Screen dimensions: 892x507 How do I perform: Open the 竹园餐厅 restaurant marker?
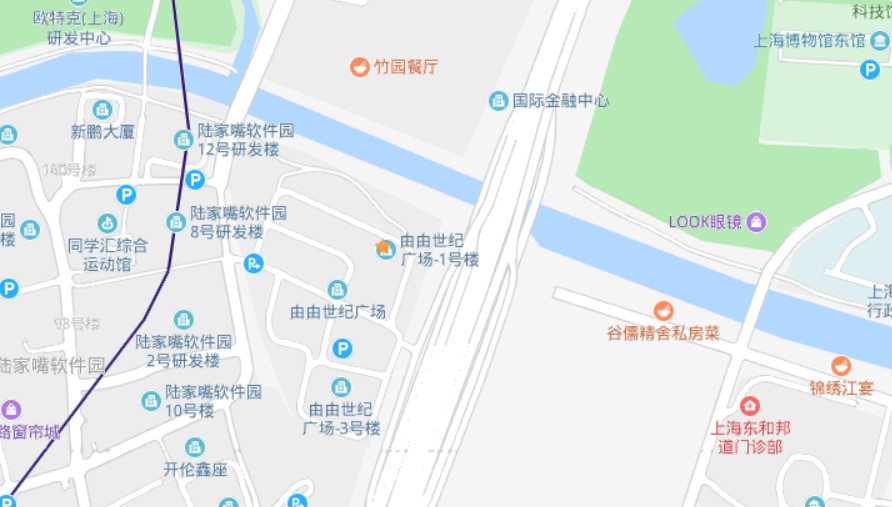pos(358,67)
